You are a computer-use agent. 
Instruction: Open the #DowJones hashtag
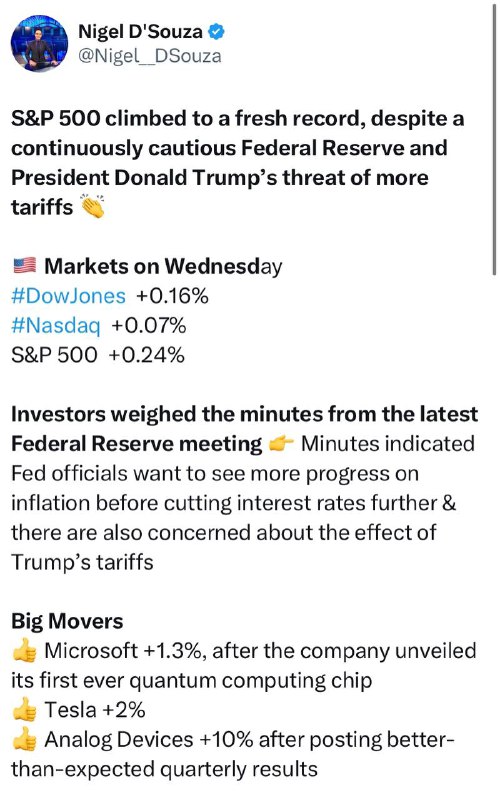[68, 296]
